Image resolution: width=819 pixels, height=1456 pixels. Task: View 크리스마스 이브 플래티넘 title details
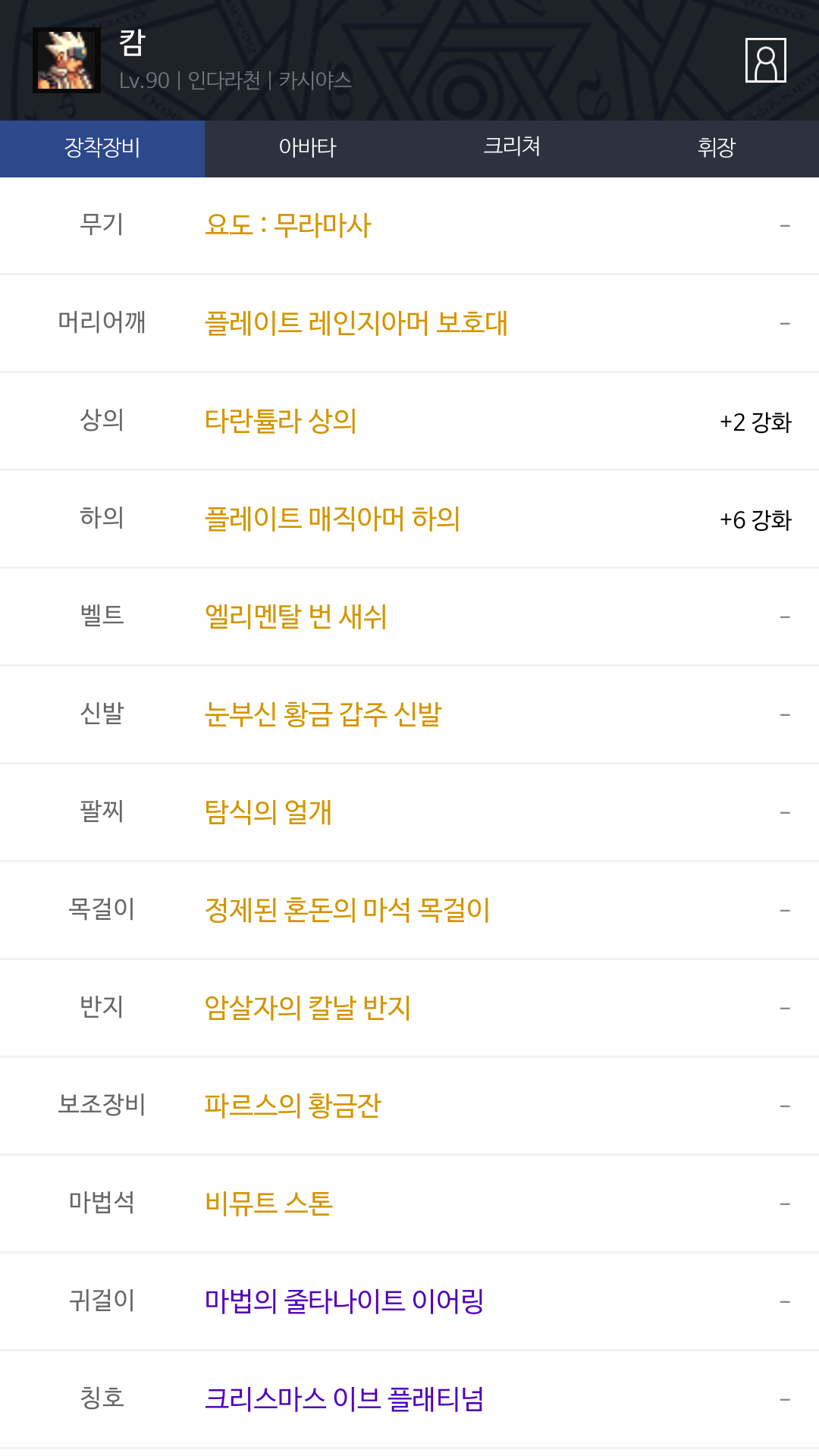pyautogui.click(x=344, y=1399)
